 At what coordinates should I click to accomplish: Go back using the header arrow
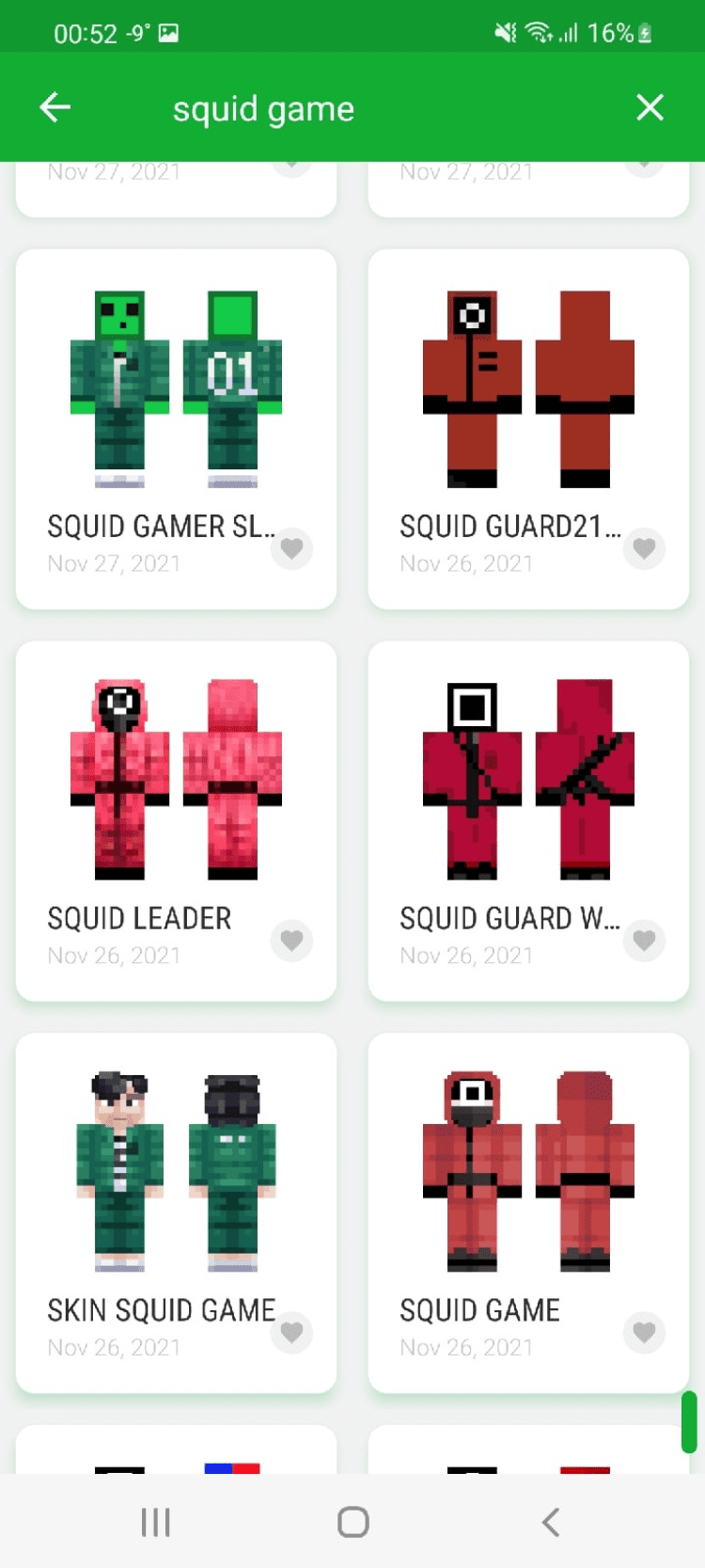[55, 108]
